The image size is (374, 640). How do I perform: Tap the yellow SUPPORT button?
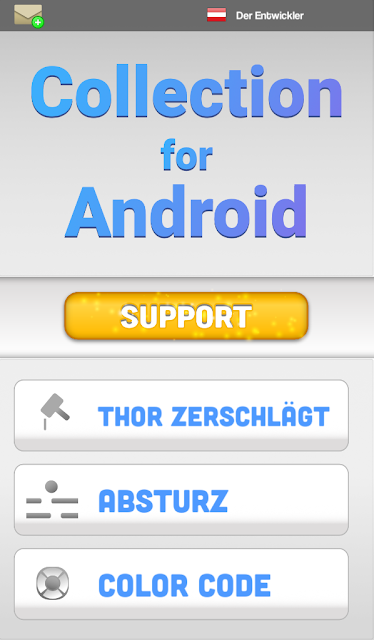[x=186, y=316]
